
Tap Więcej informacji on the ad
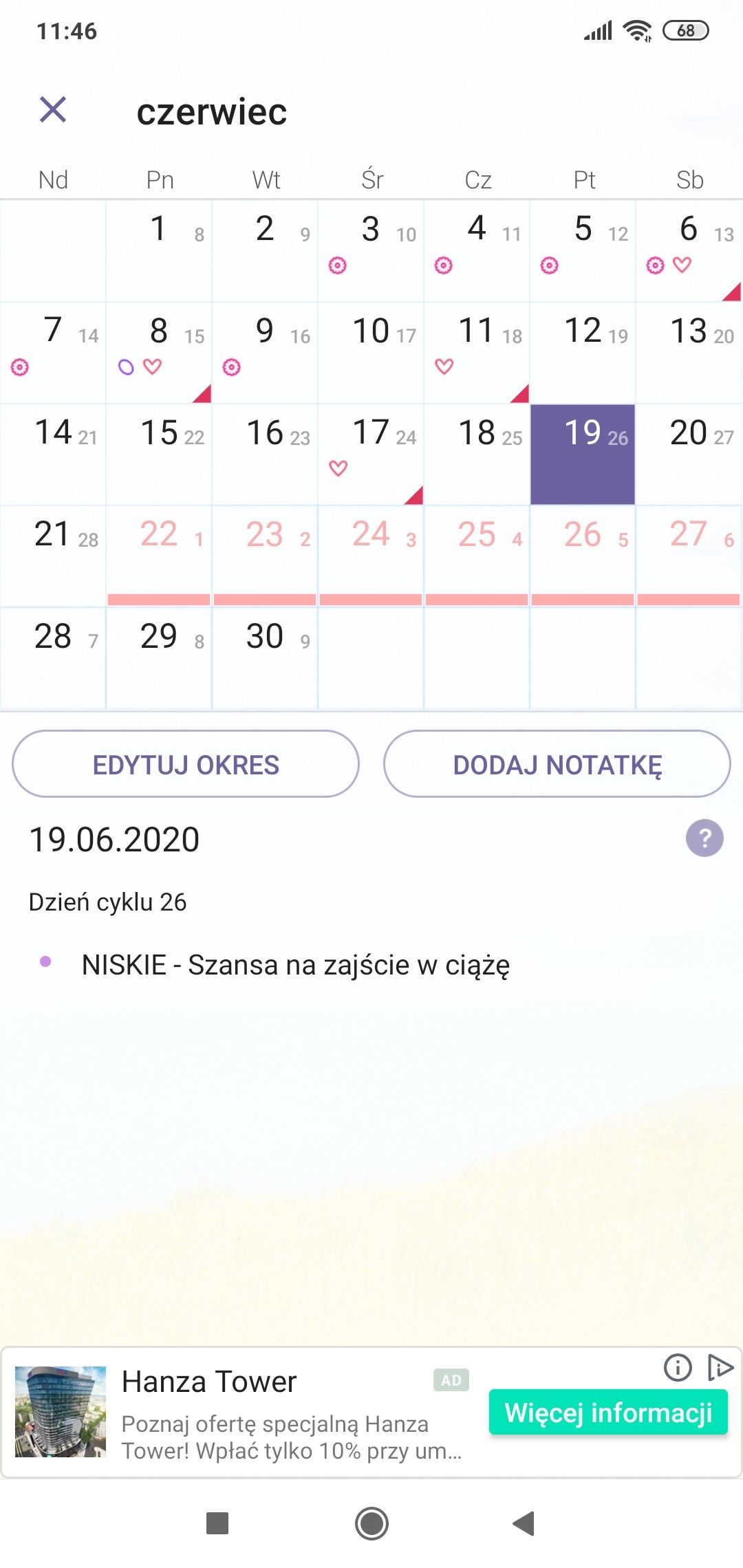click(608, 1413)
